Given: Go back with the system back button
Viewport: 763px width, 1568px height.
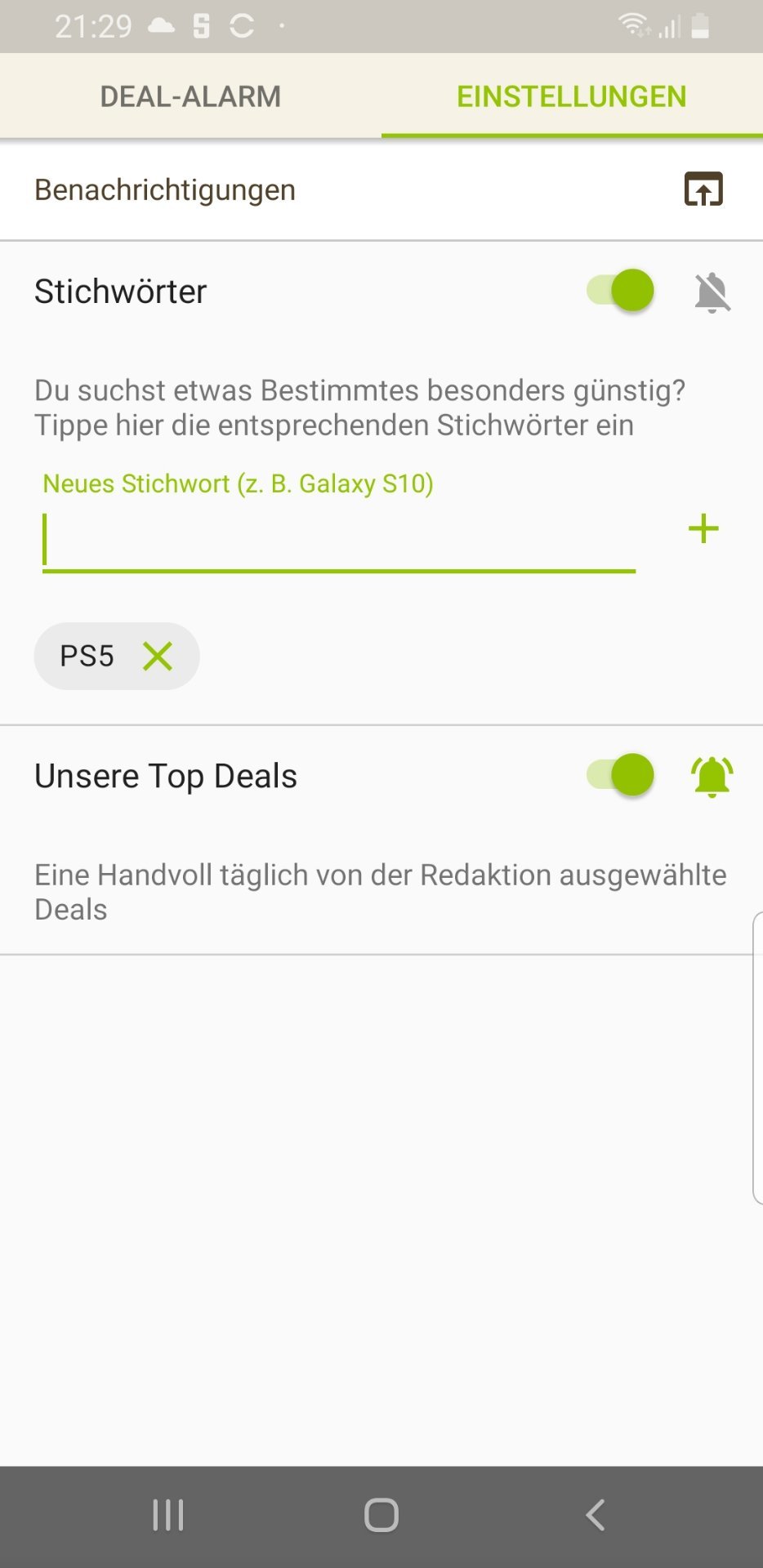Looking at the screenshot, I should pos(595,1515).
